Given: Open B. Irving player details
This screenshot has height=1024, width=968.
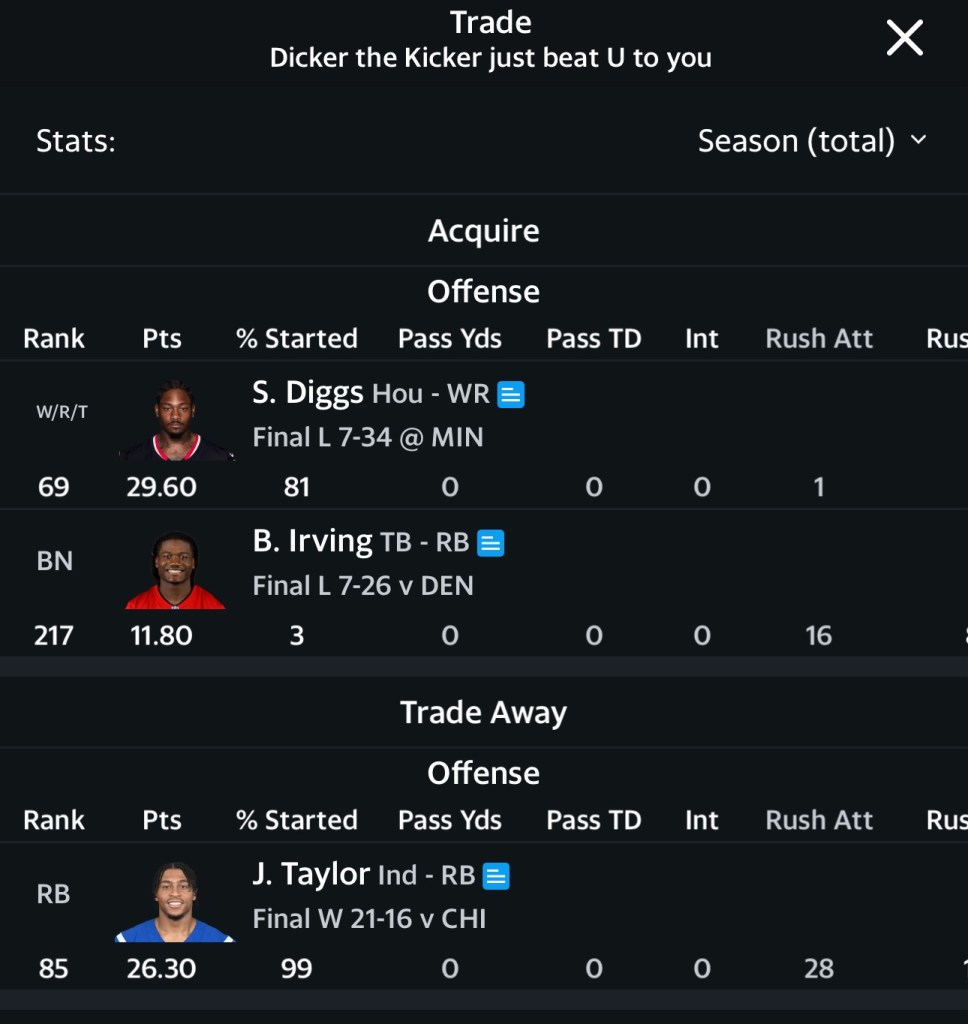Looking at the screenshot, I should 312,541.
